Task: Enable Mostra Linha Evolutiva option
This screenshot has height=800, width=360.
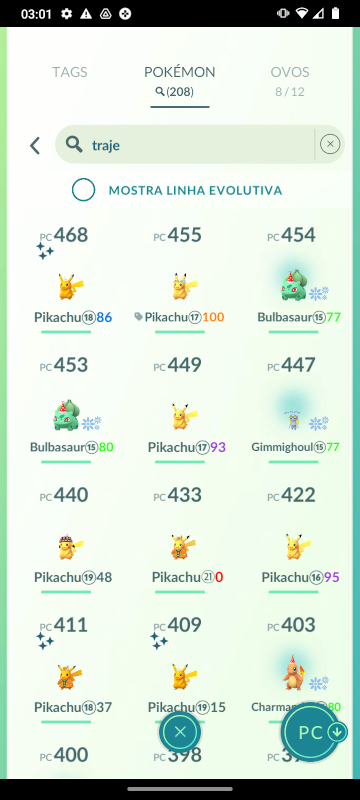Action: (x=83, y=190)
